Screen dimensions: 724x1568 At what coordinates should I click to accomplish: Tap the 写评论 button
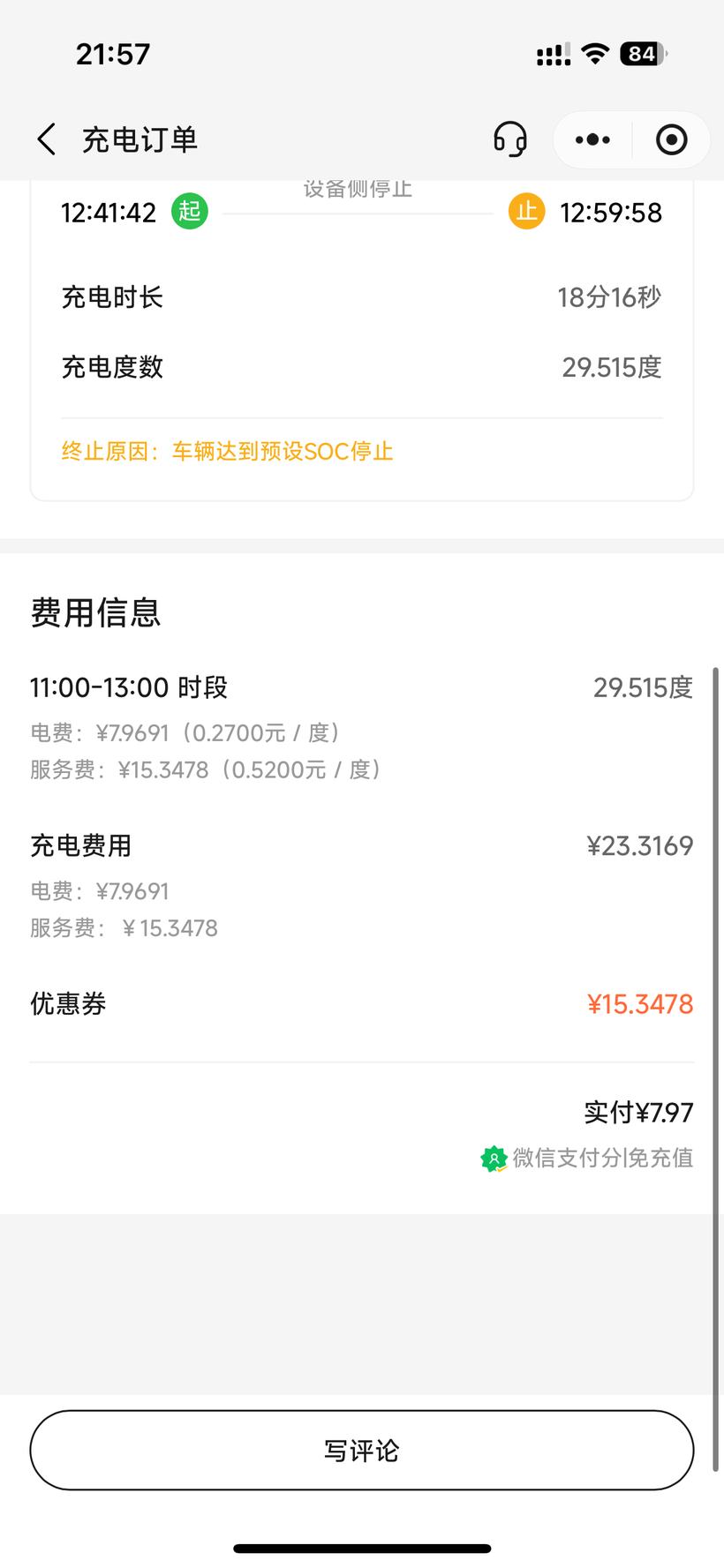(362, 1450)
